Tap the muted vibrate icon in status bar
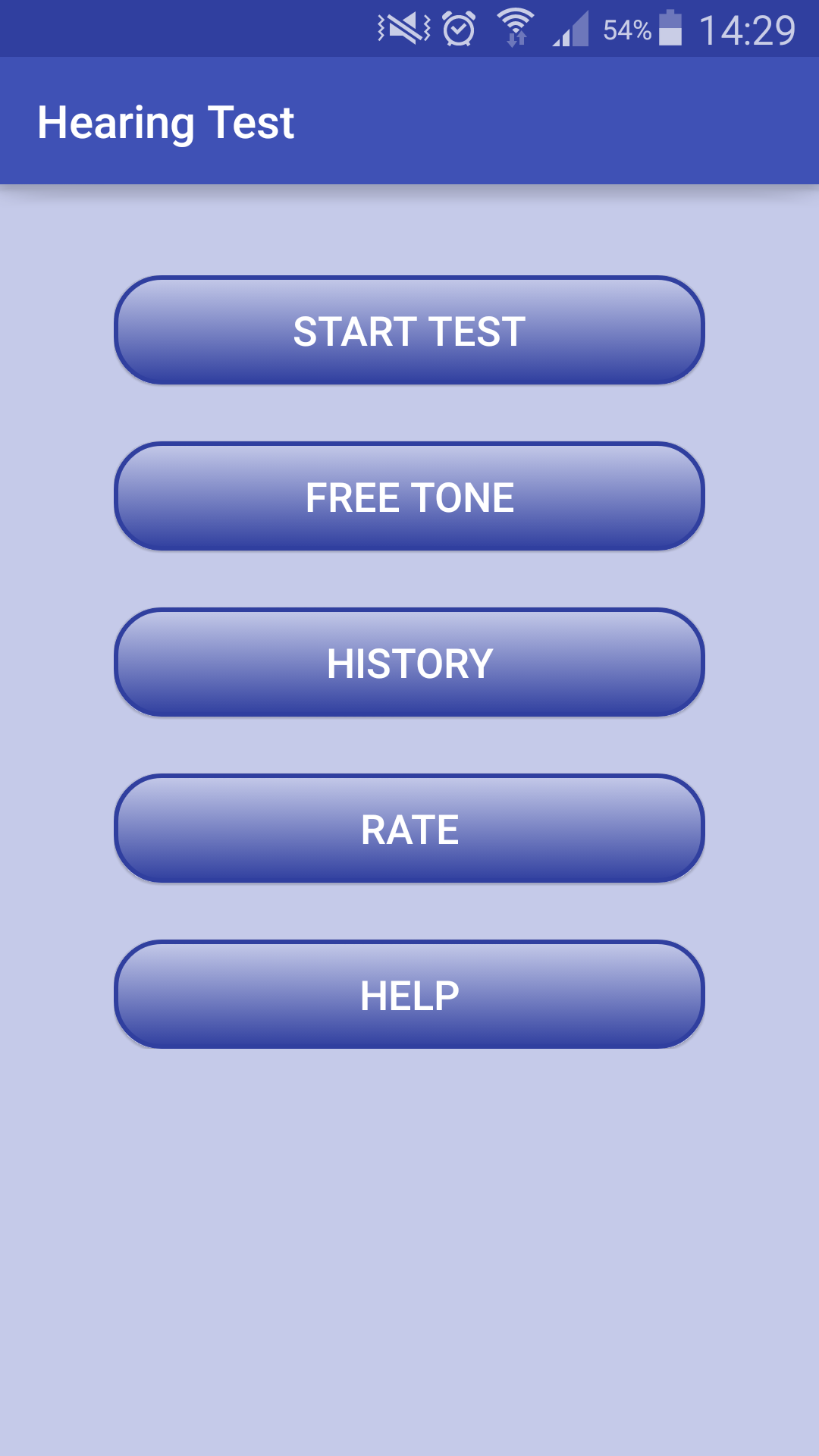 tap(403, 27)
